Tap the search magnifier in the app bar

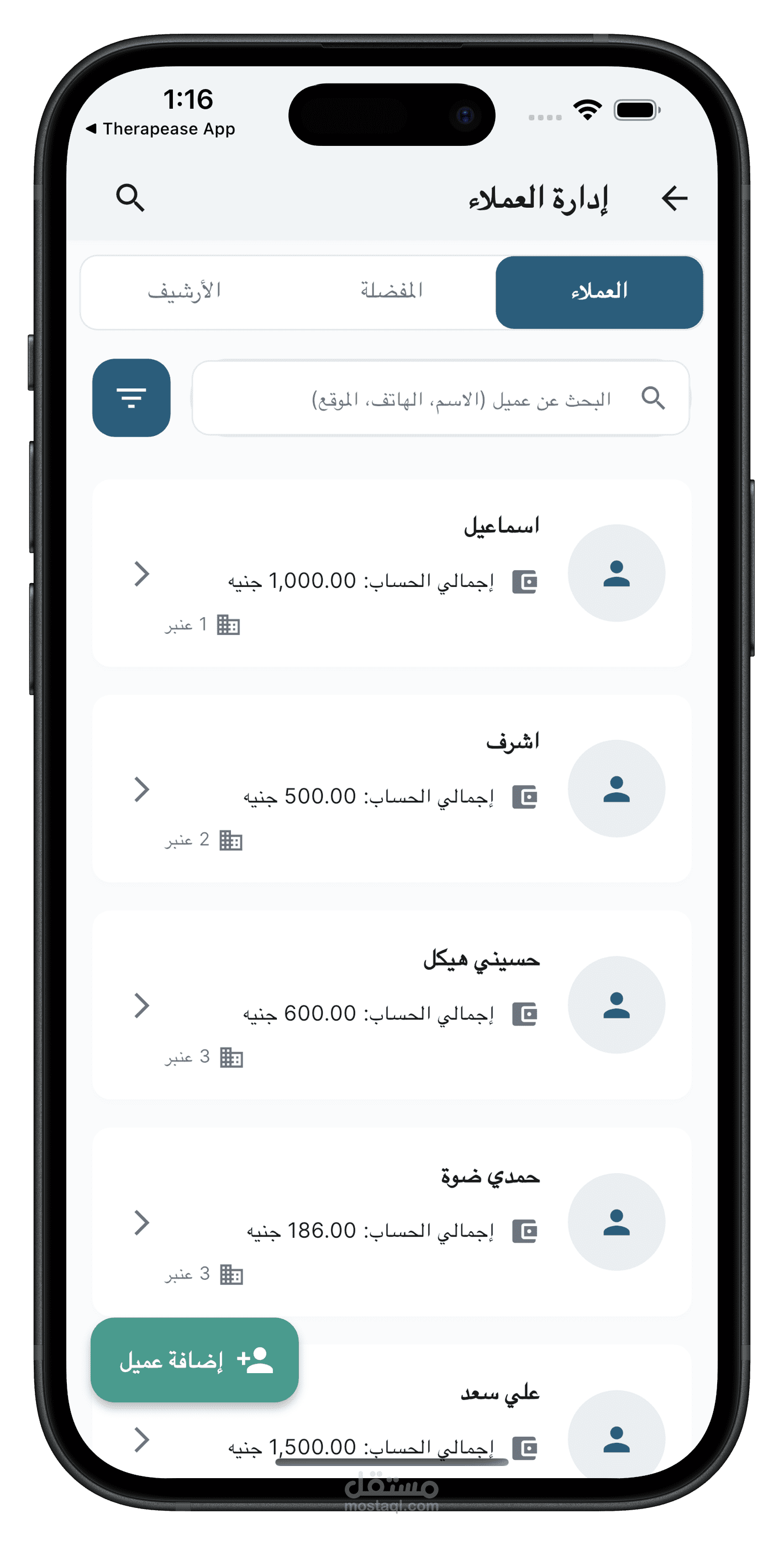click(x=130, y=198)
